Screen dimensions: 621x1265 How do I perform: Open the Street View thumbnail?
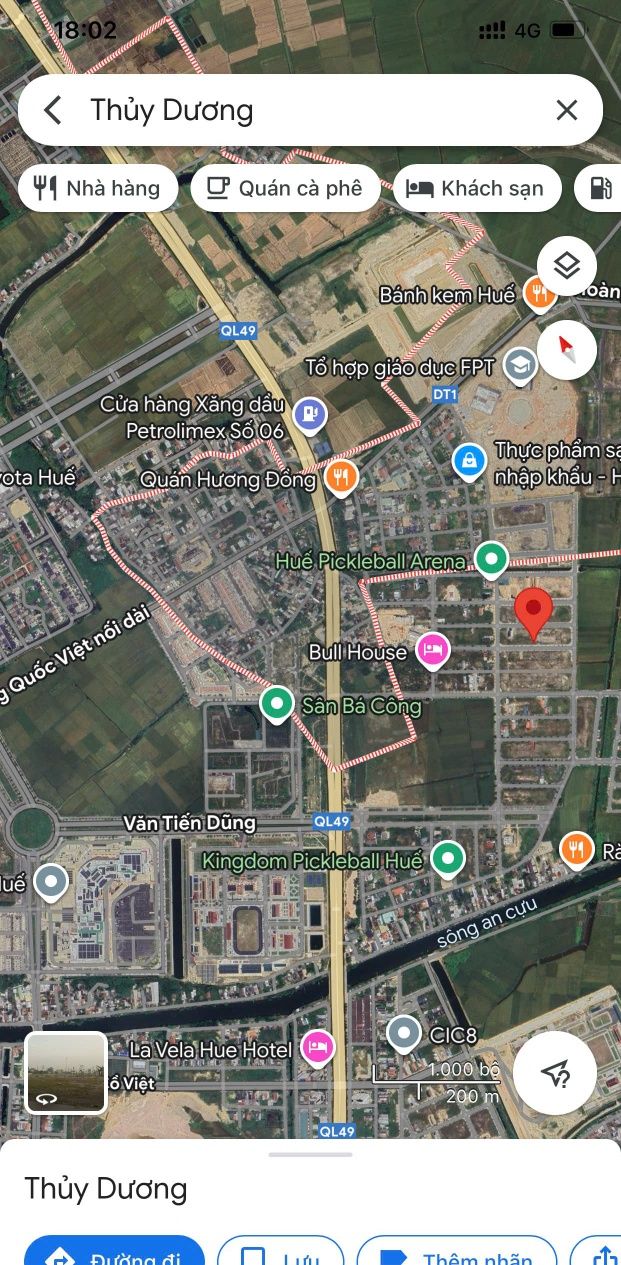[x=66, y=1072]
